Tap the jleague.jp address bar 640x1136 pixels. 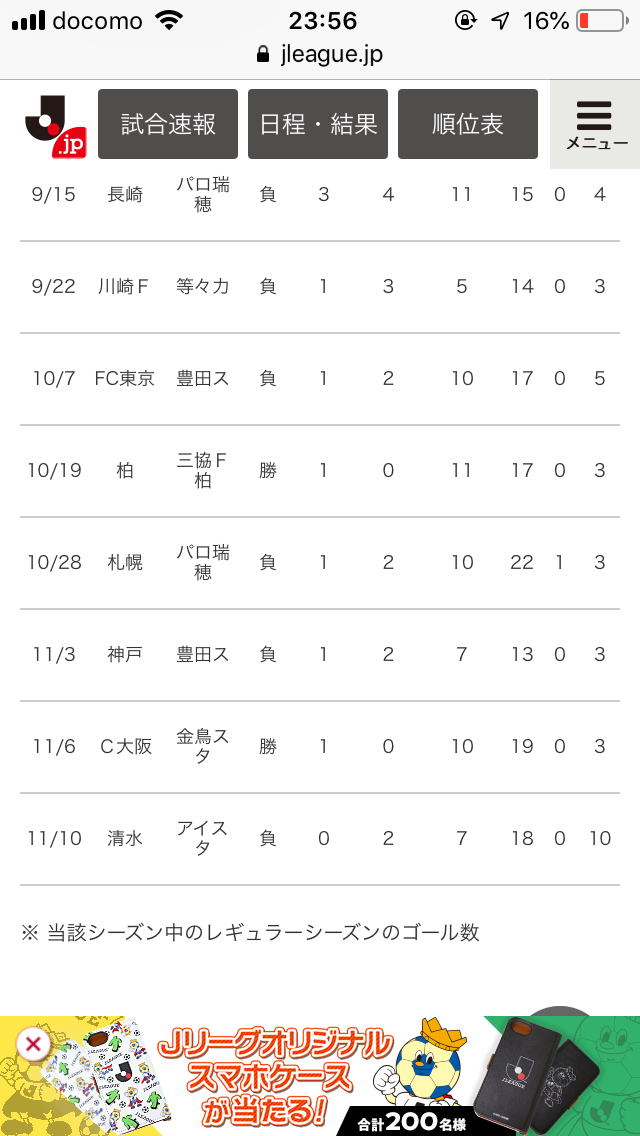320,54
